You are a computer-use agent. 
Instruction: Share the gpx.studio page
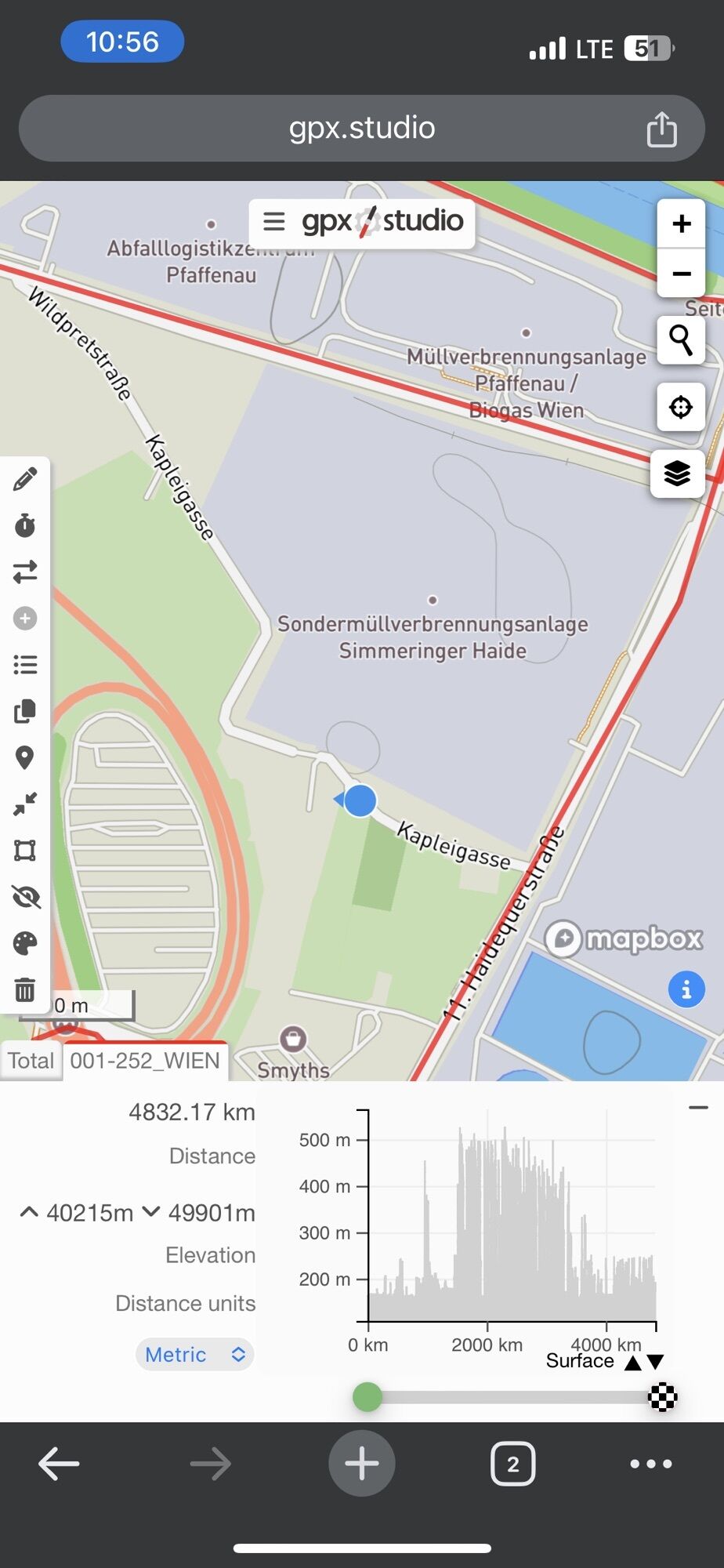pos(661,129)
